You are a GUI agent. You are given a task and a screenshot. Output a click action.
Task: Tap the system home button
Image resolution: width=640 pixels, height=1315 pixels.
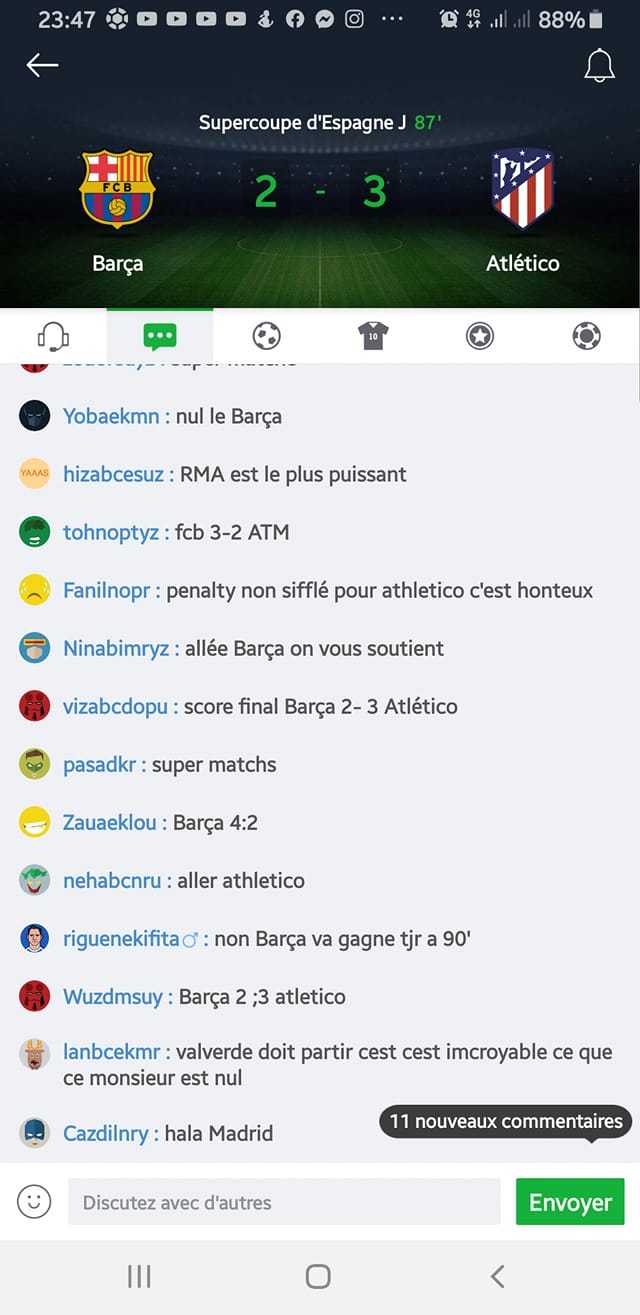pos(318,1276)
